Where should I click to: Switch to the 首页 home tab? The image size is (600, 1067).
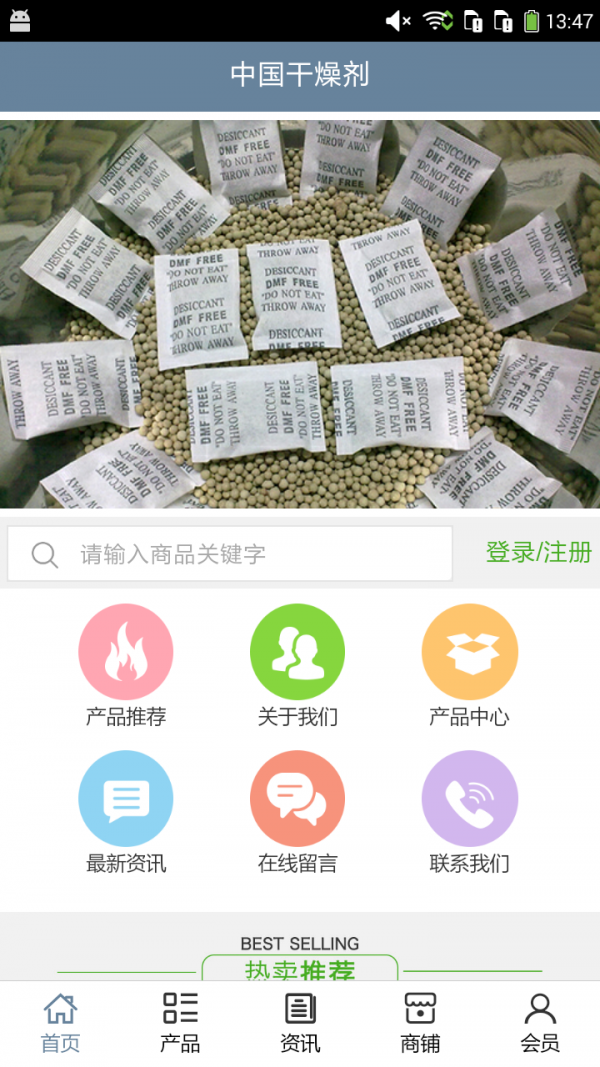tap(60, 1023)
